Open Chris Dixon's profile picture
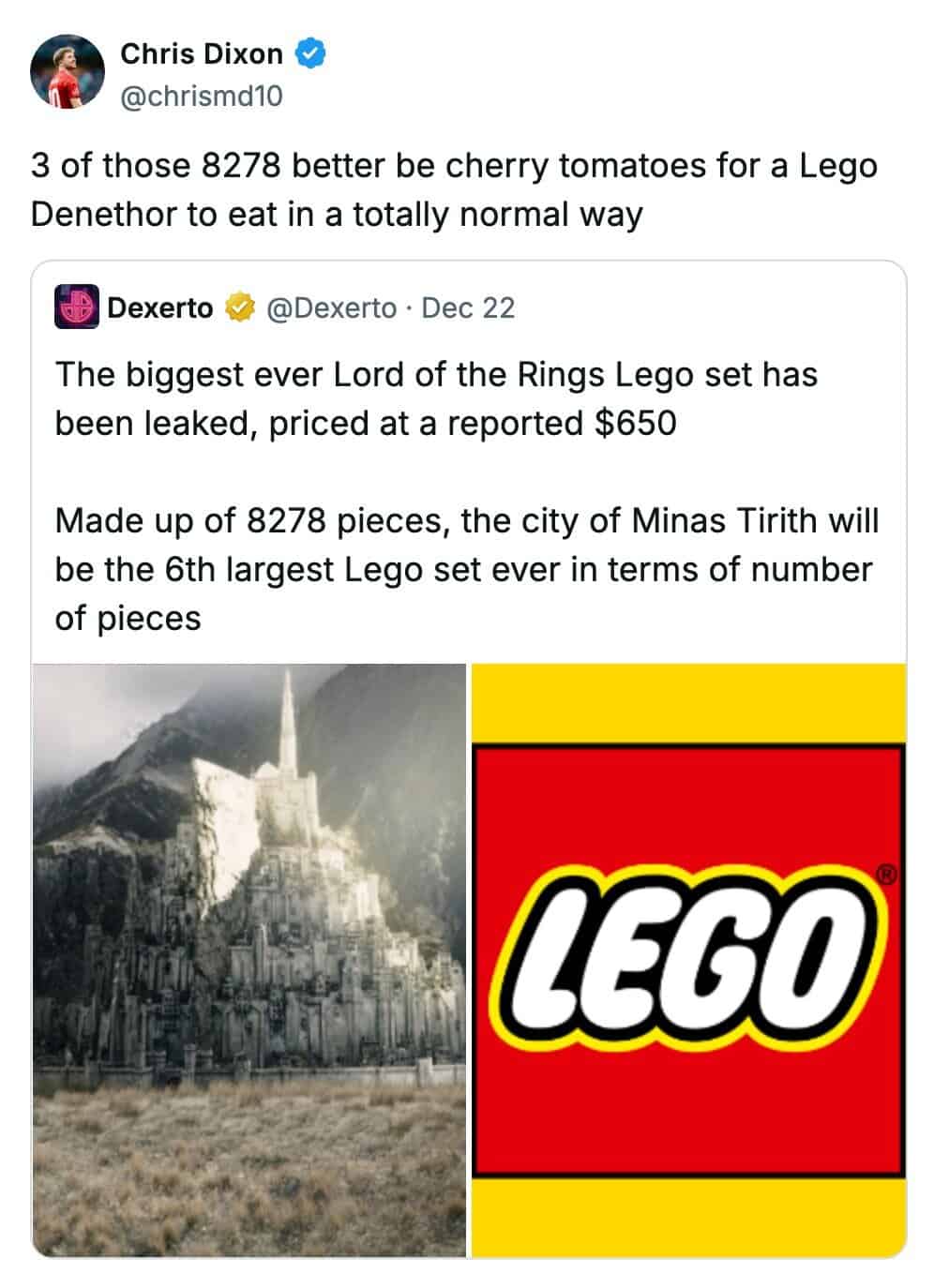The height and width of the screenshot is (1288, 934). point(66,71)
